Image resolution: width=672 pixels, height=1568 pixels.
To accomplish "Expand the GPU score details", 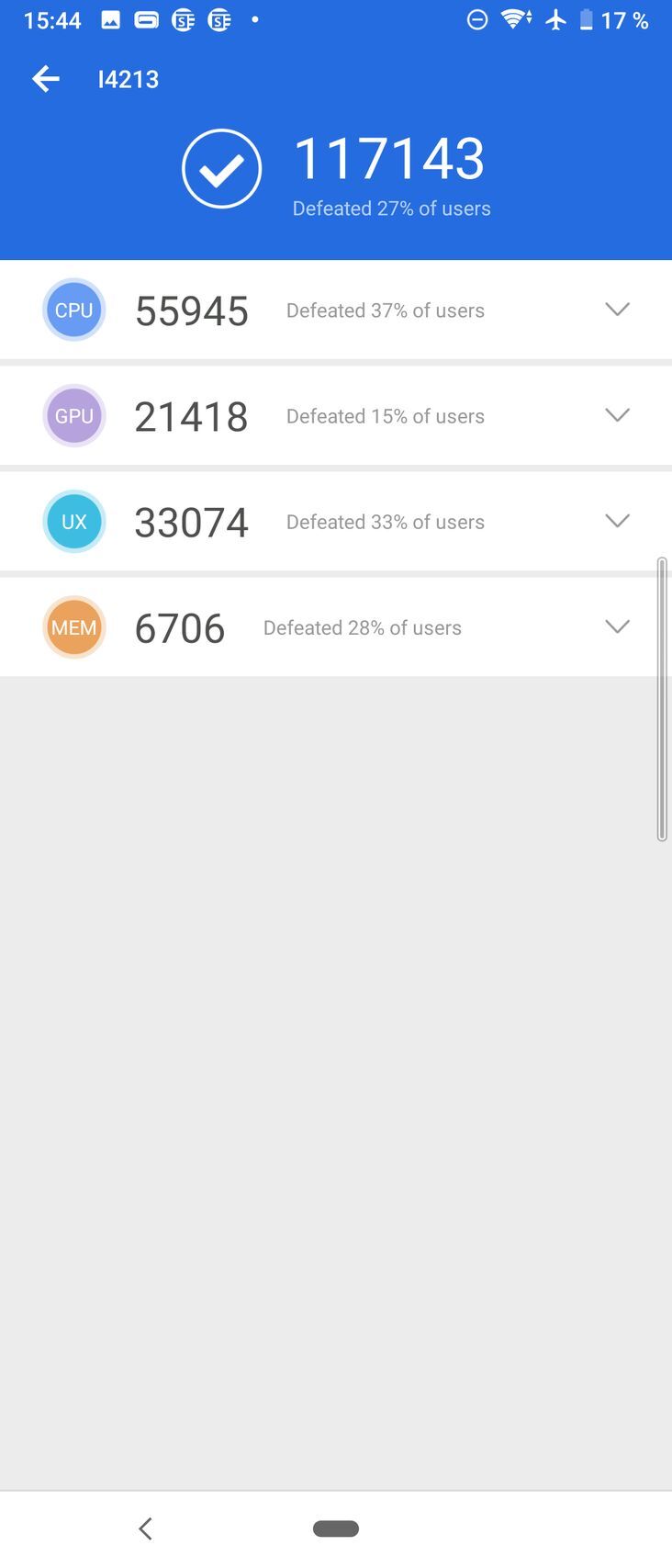I will click(617, 415).
